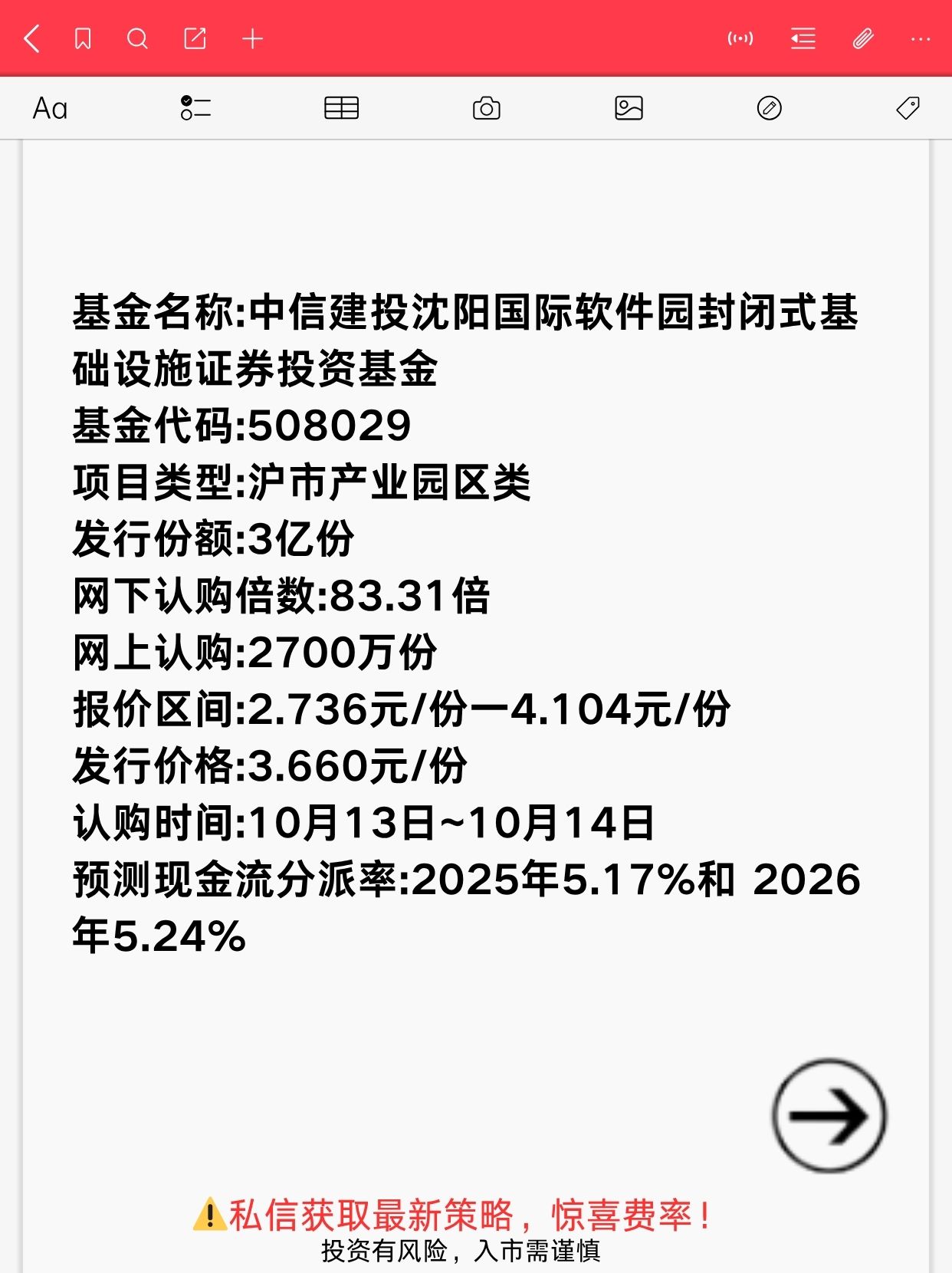Tap the live broadcast icon
The image size is (952, 1273).
point(740,38)
